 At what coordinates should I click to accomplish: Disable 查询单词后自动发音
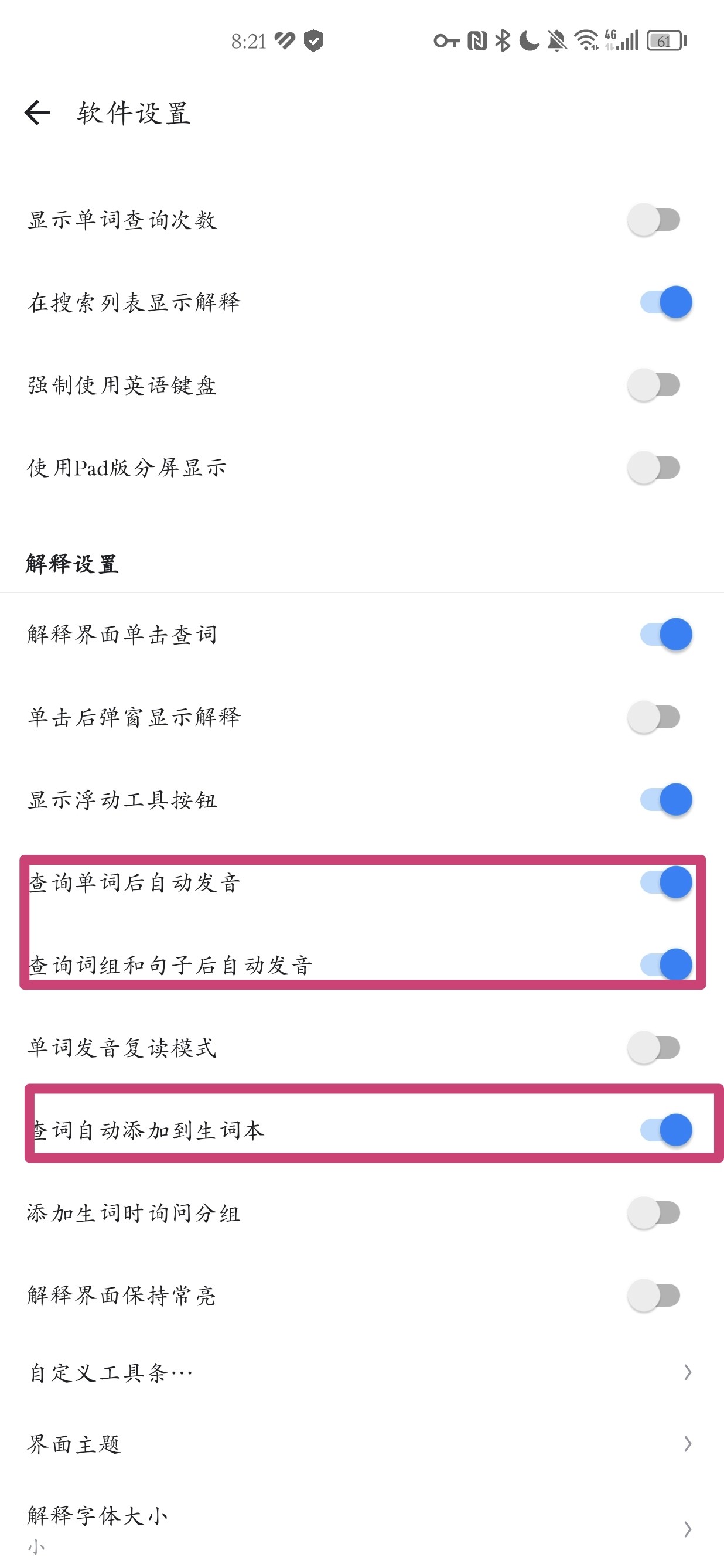666,882
